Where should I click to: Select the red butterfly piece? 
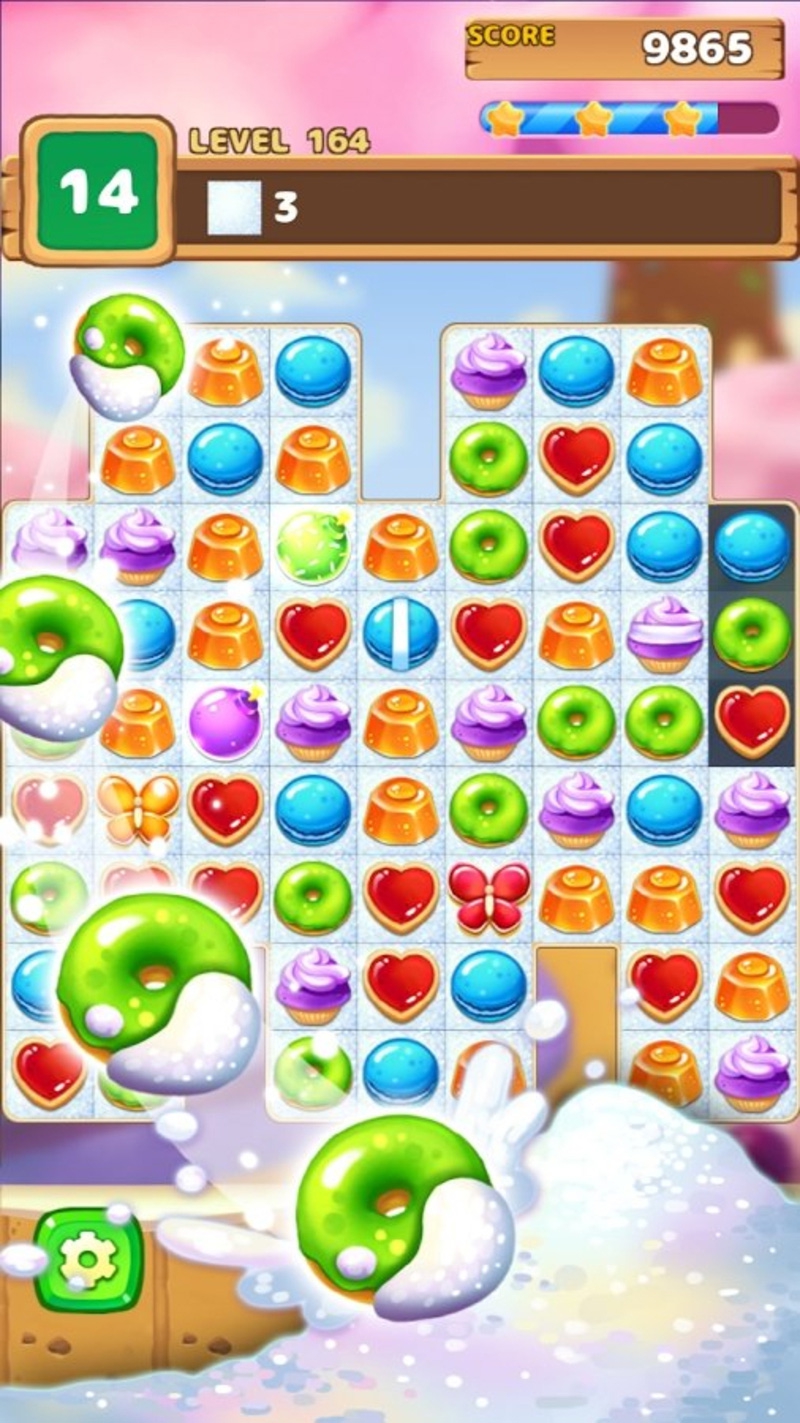pos(489,897)
